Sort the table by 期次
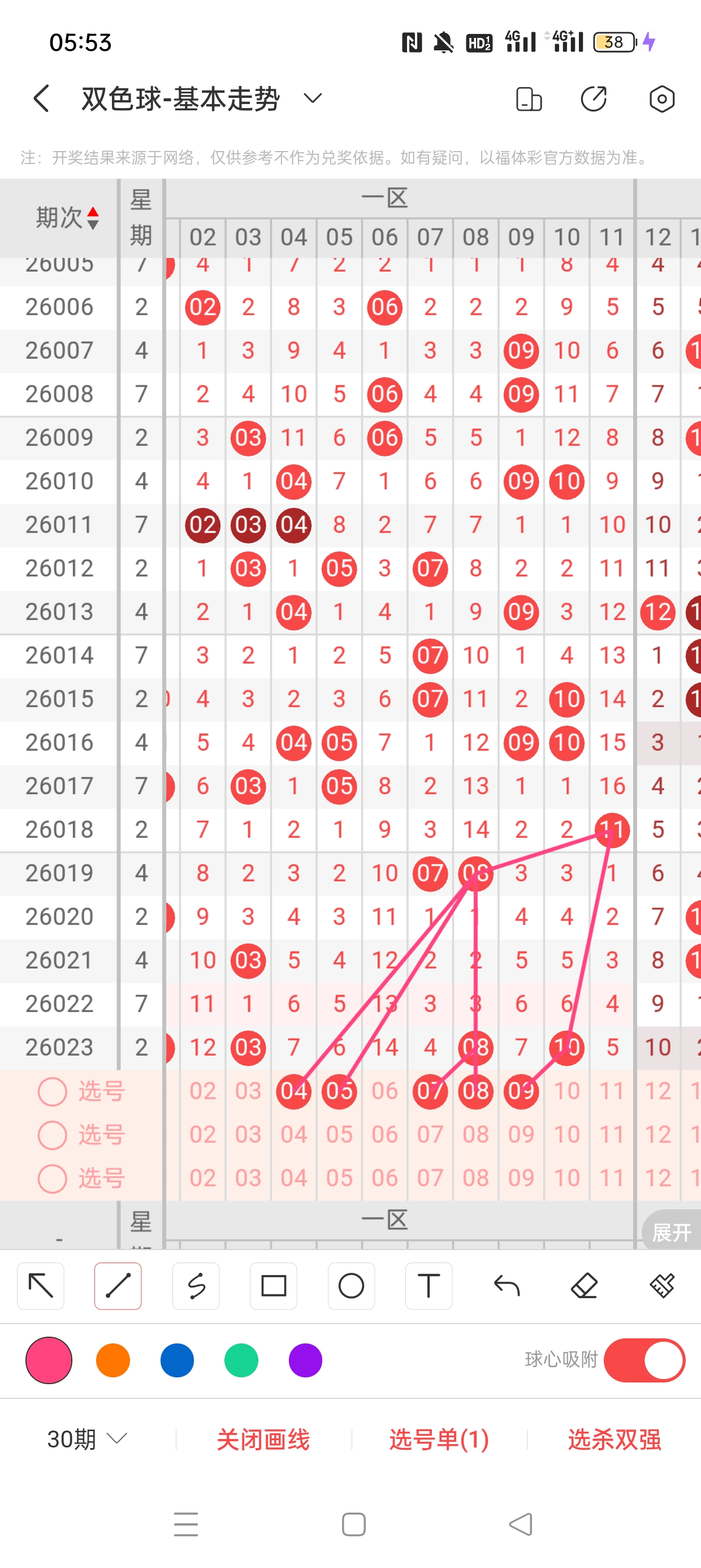Screen dimensions: 701x1568 (x=67, y=217)
